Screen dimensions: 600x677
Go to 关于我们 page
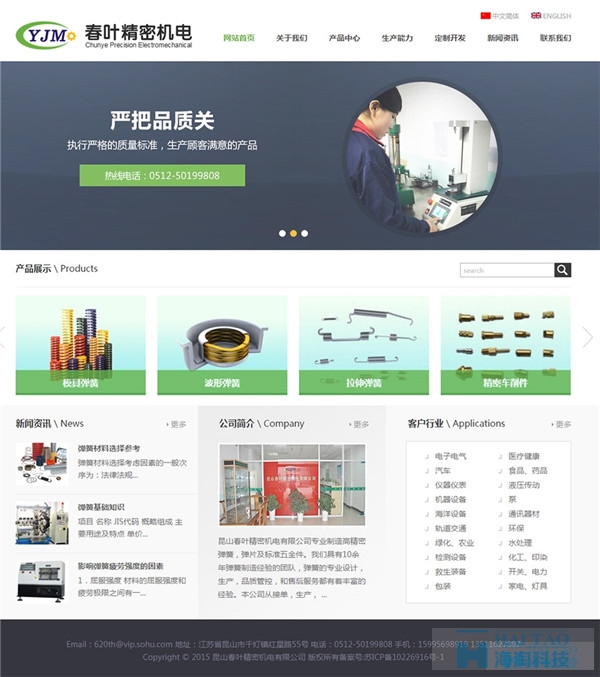[x=291, y=38]
